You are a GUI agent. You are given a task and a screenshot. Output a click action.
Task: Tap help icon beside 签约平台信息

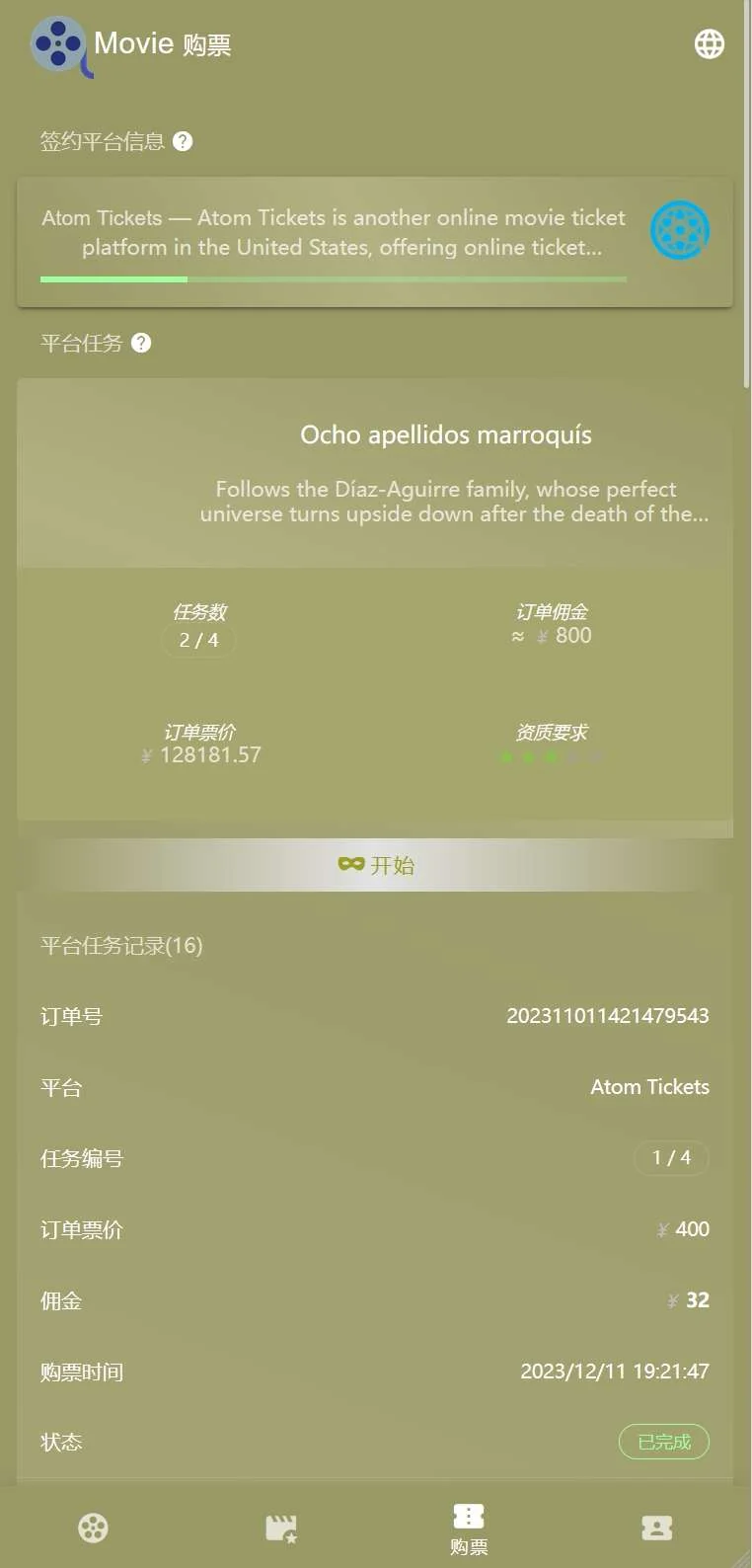click(x=183, y=141)
